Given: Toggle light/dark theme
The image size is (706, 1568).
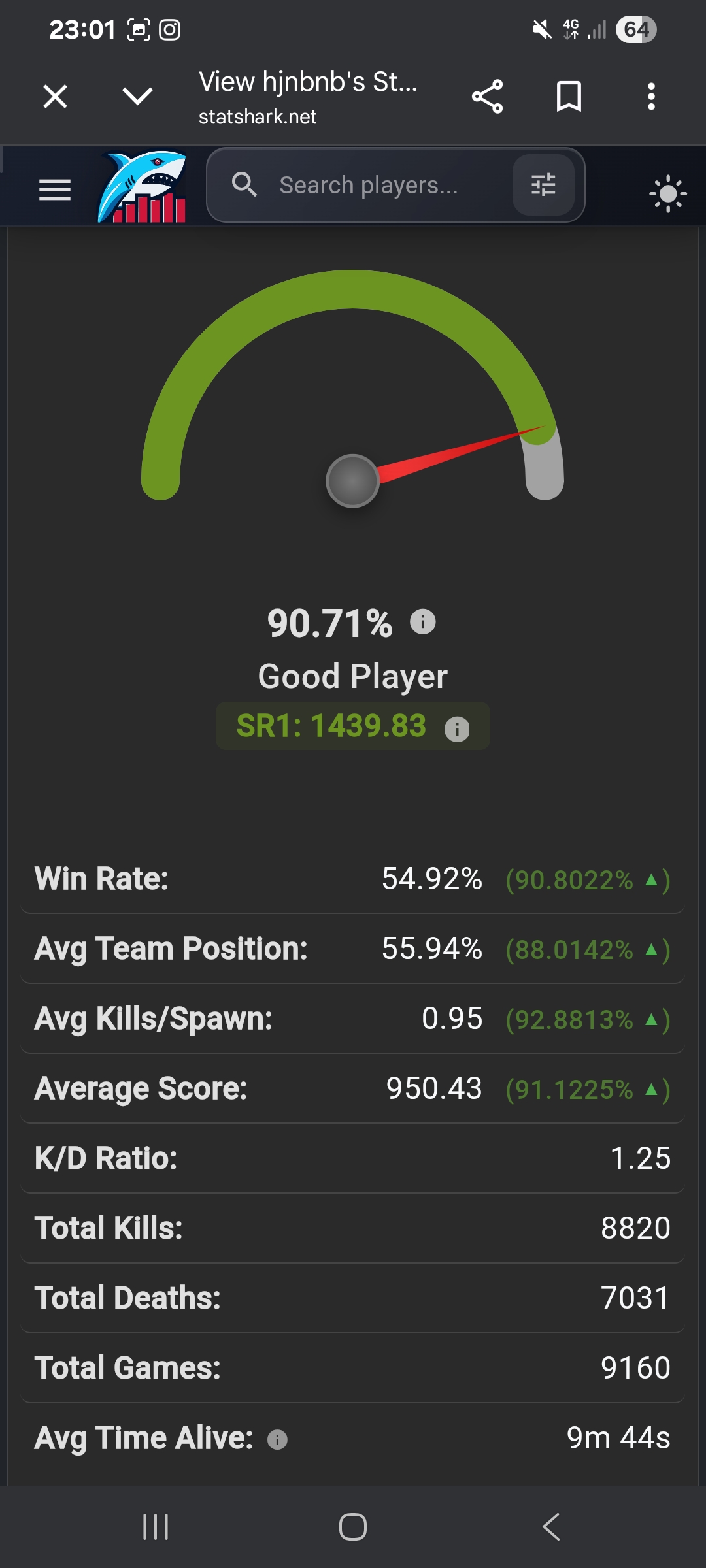Looking at the screenshot, I should 667,193.
